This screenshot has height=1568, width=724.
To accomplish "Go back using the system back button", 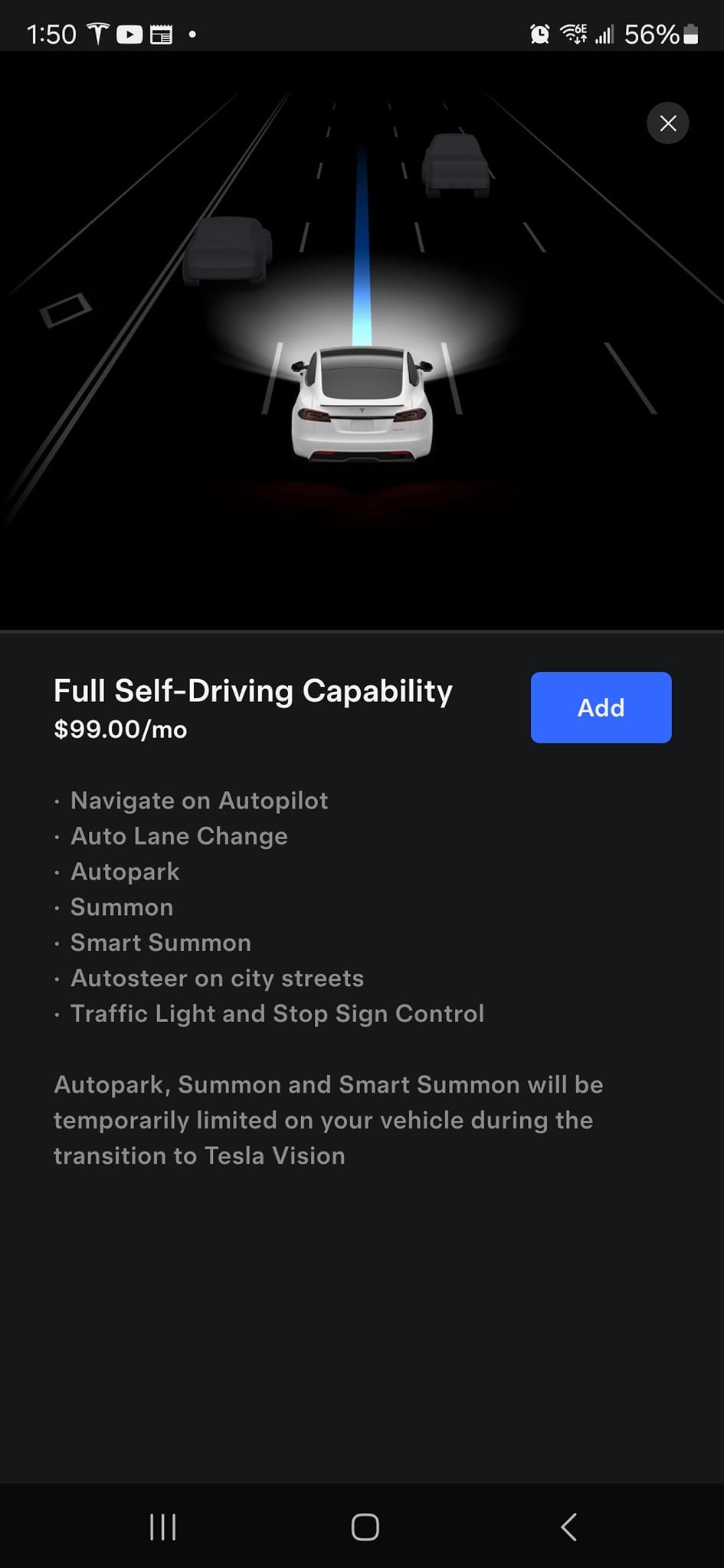I will coord(568,1526).
